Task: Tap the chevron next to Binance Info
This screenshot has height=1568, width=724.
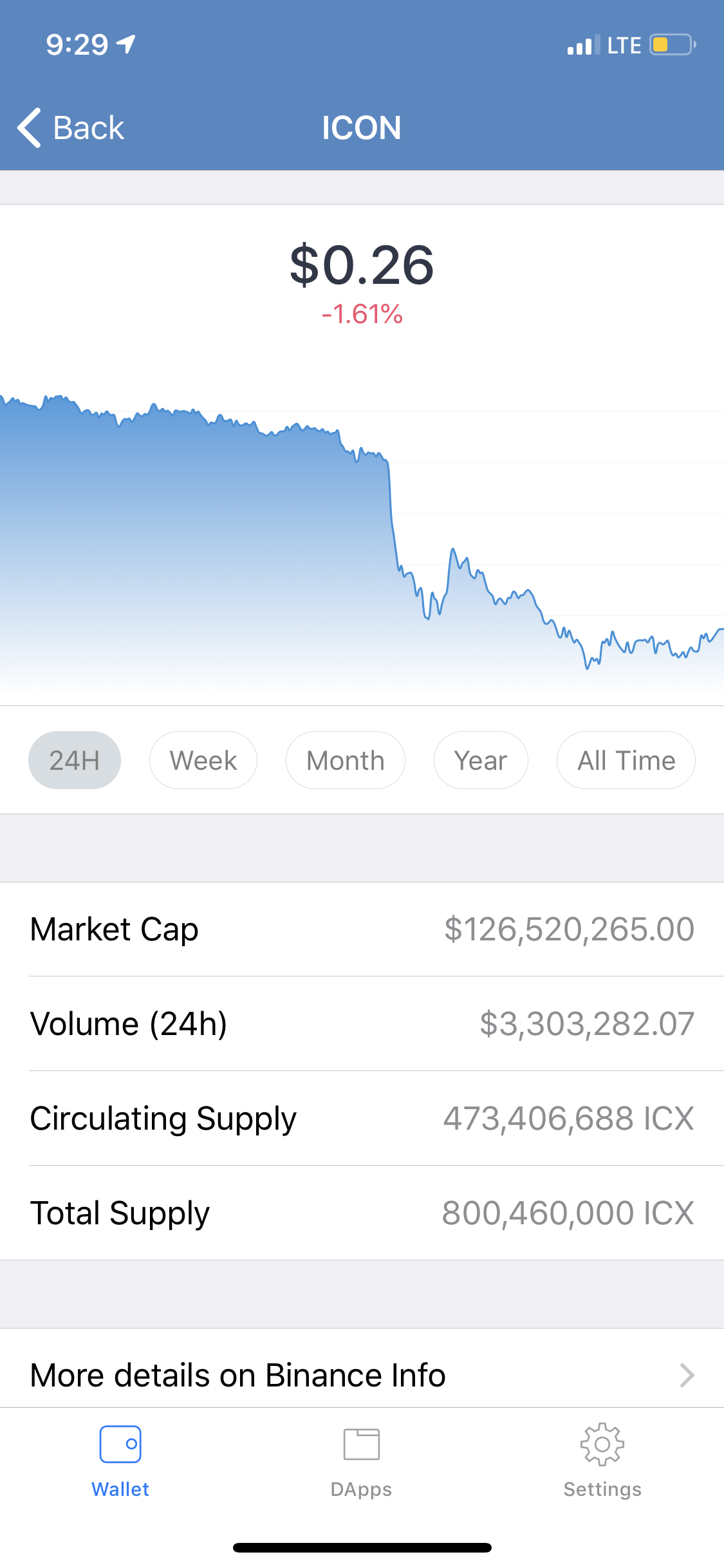Action: tap(688, 1376)
